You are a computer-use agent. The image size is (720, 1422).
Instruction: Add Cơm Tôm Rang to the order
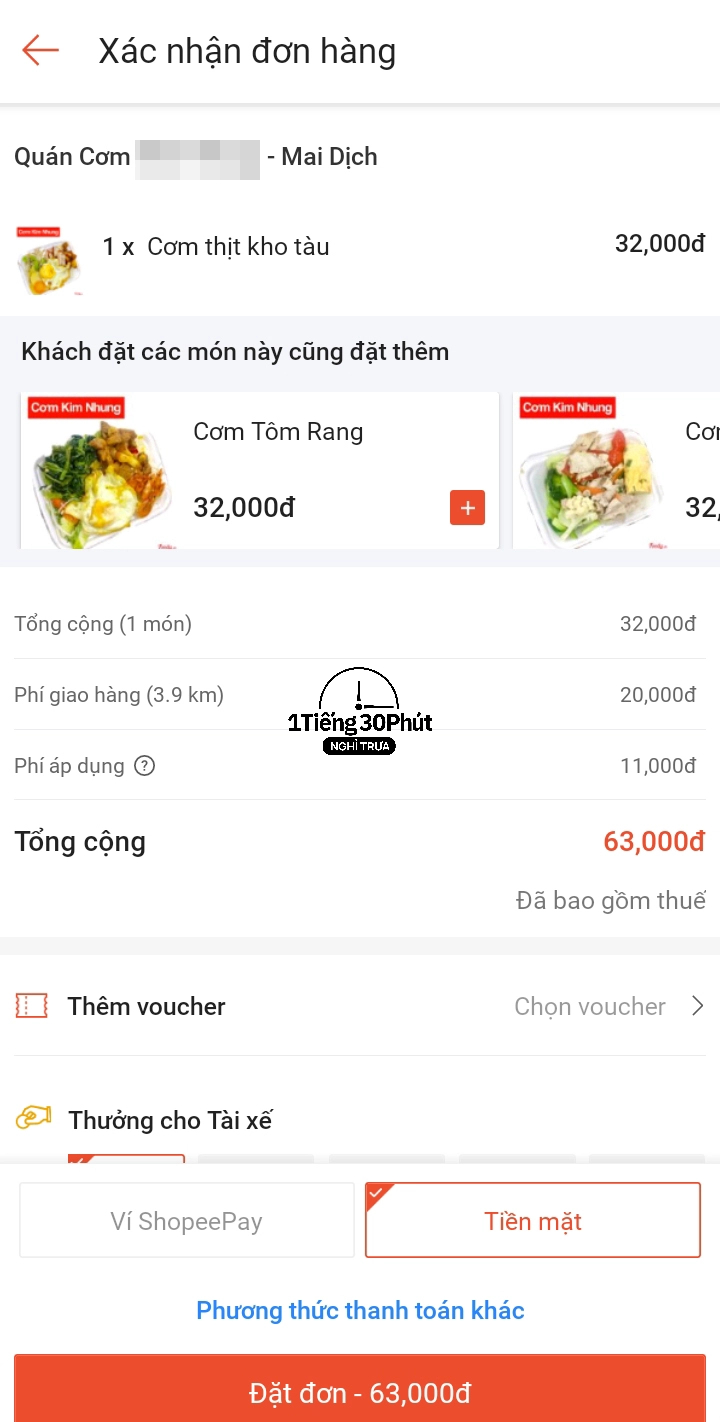tap(467, 508)
